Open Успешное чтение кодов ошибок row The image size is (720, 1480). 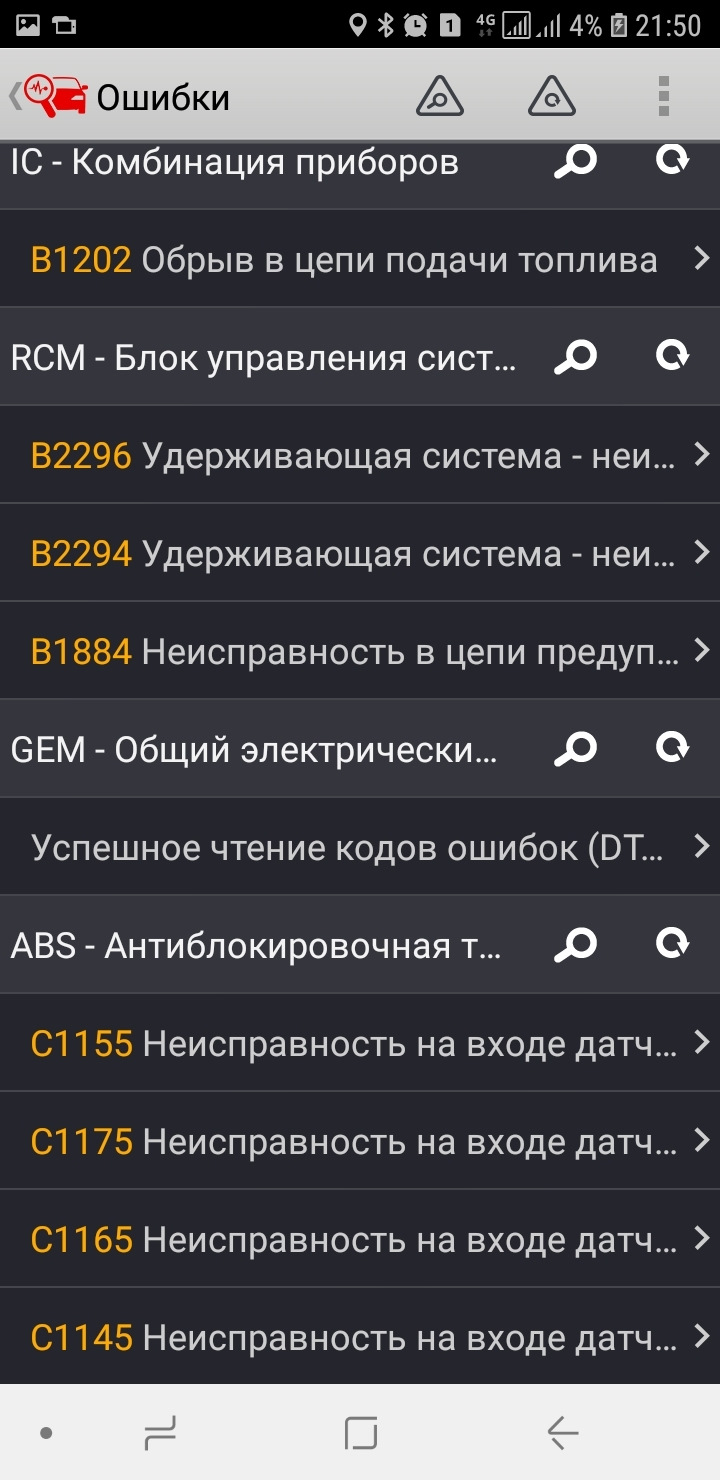360,848
